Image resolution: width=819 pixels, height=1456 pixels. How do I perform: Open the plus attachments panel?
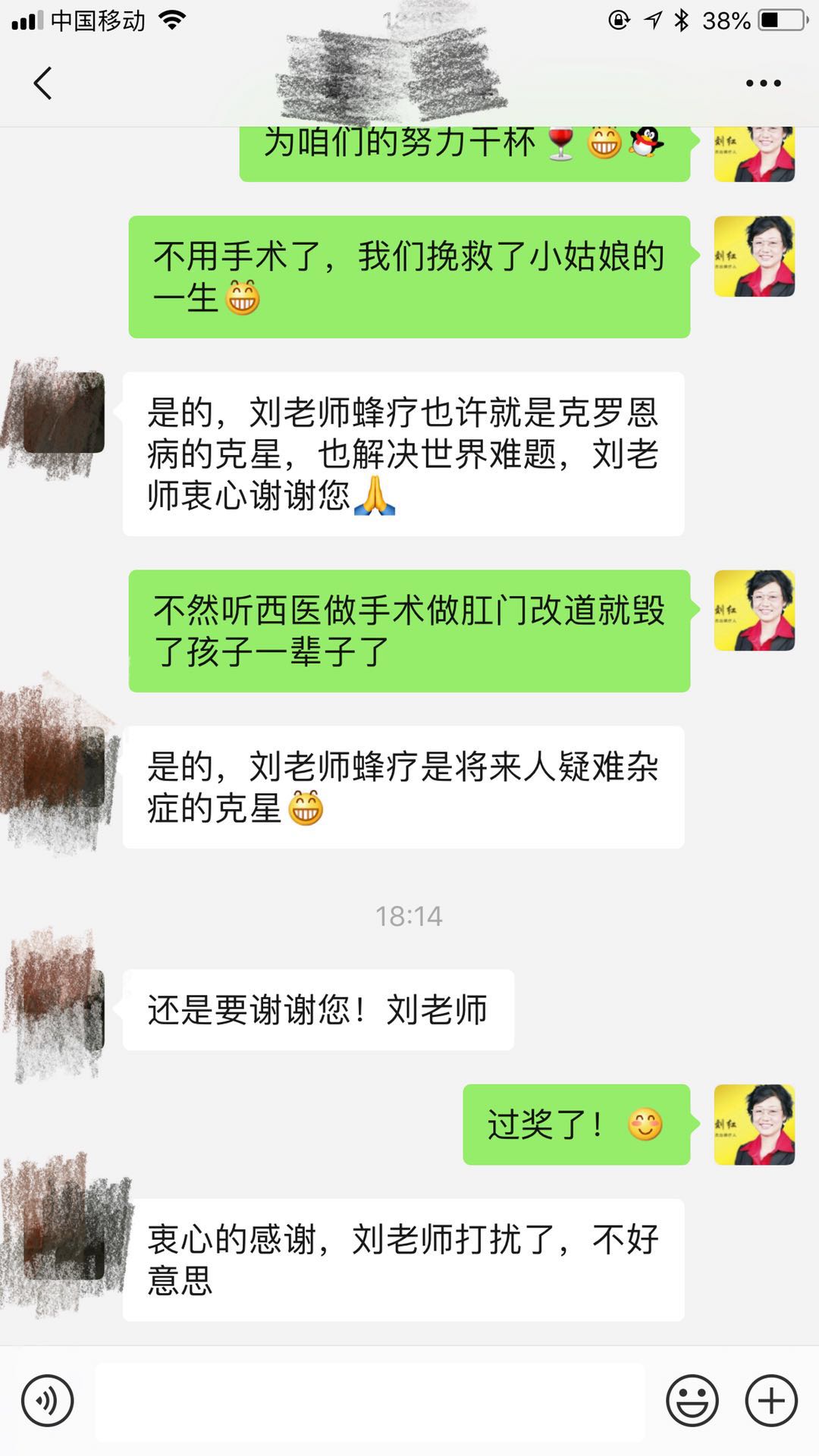(771, 1401)
